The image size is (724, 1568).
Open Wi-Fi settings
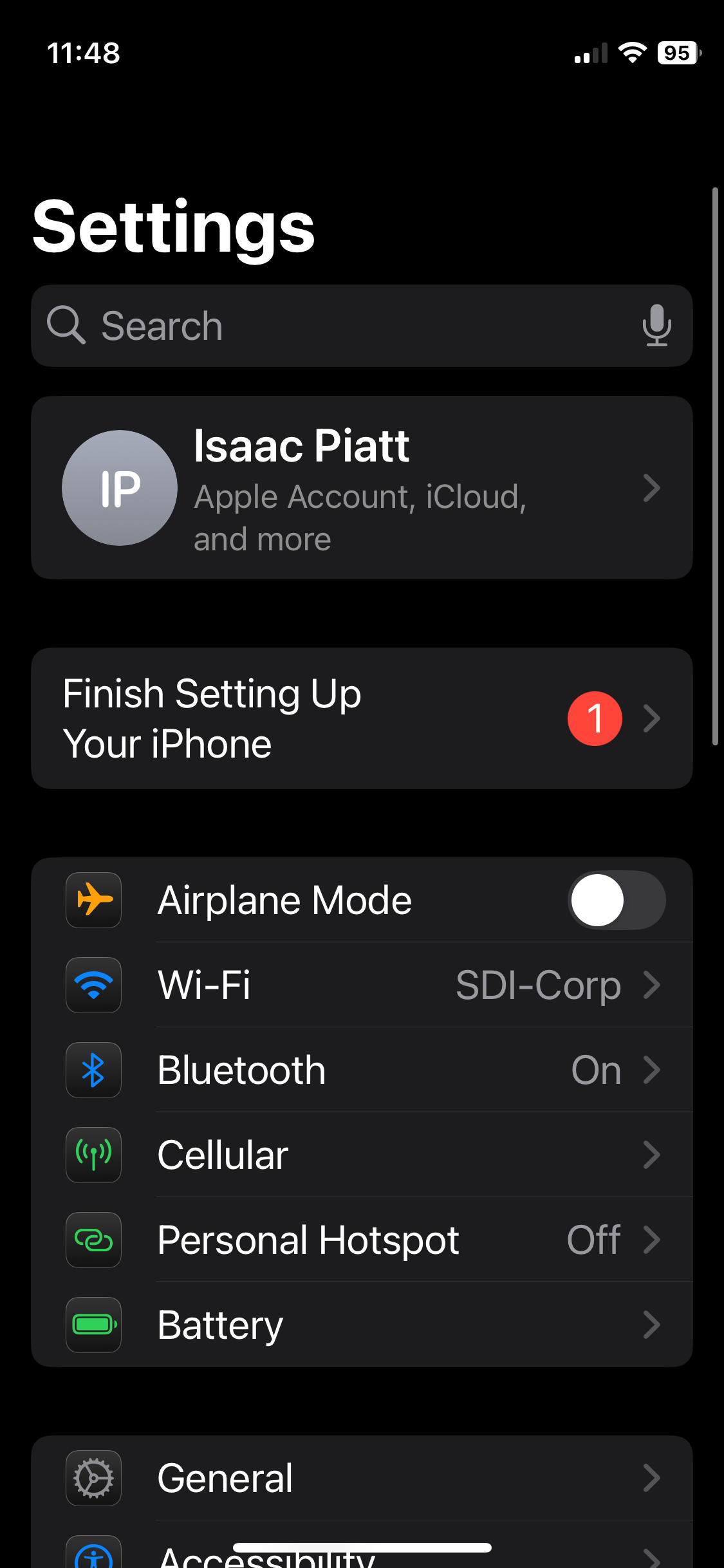(x=362, y=985)
